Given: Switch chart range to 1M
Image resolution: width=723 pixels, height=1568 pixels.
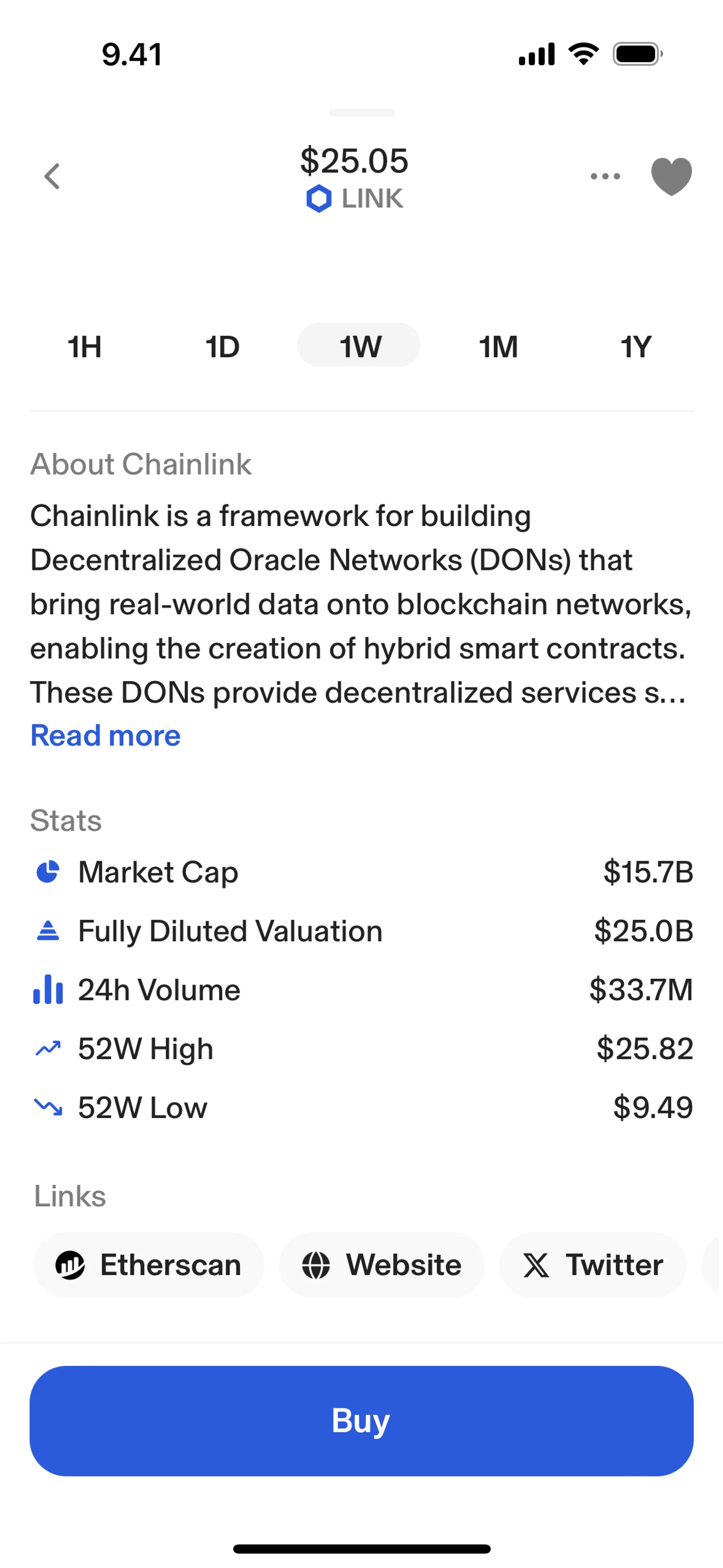Looking at the screenshot, I should (x=498, y=346).
